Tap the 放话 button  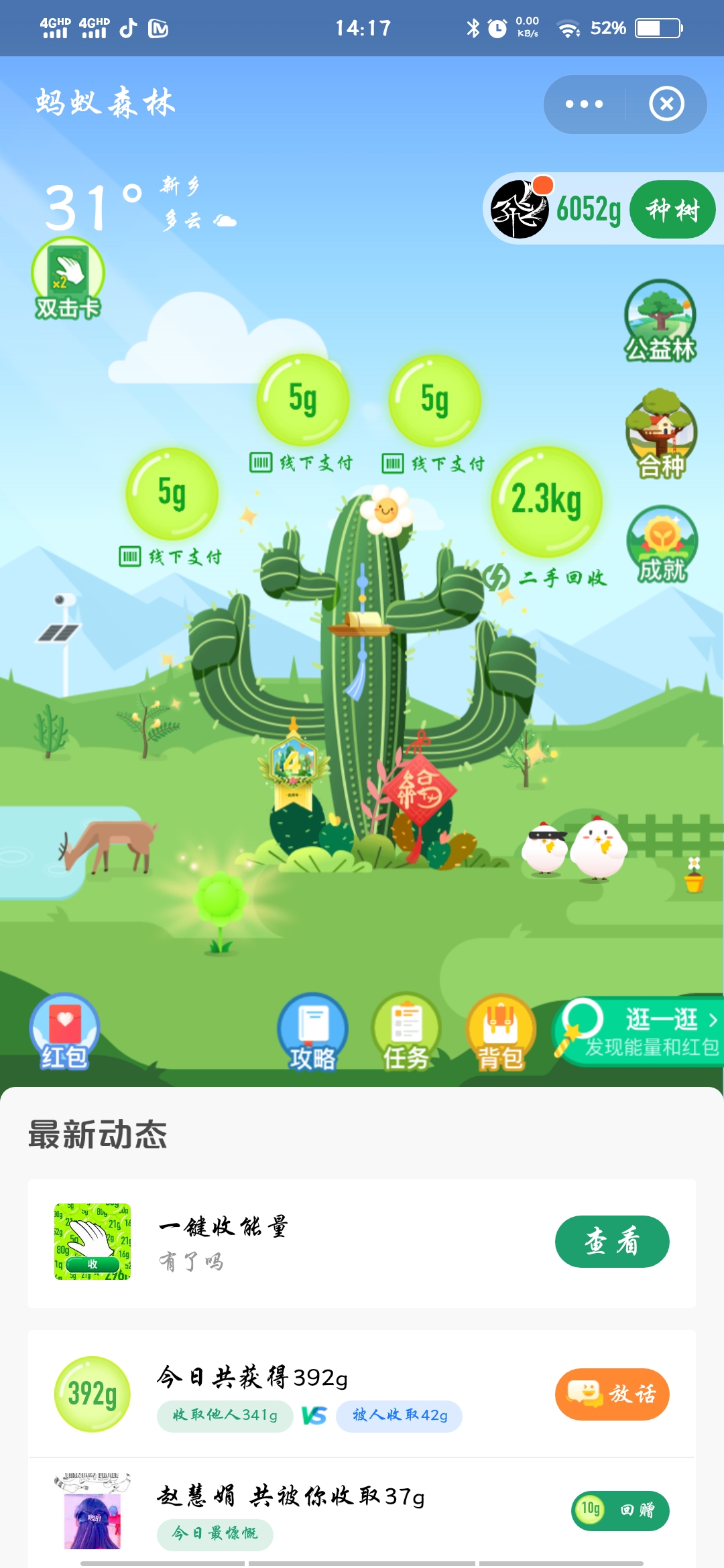[611, 1394]
